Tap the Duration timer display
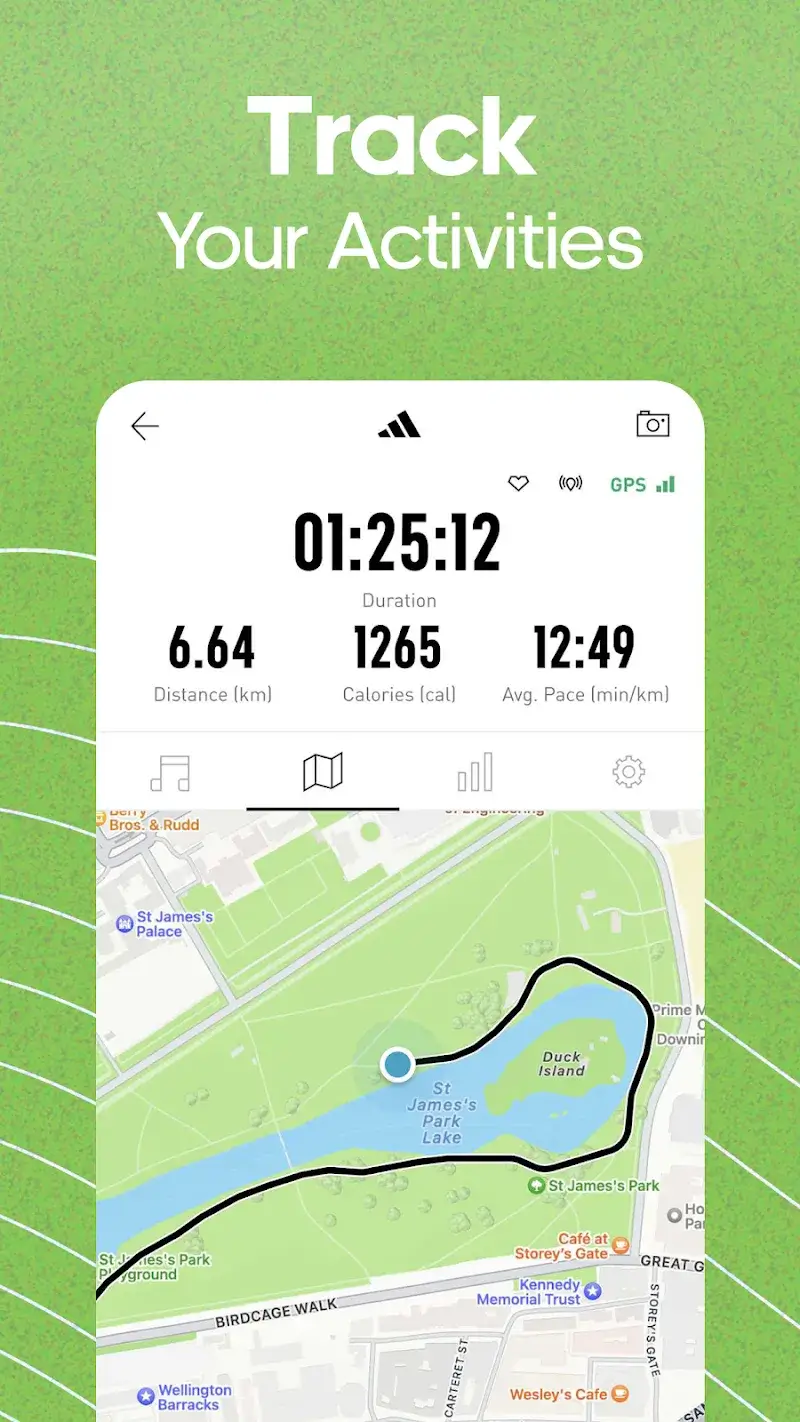The width and height of the screenshot is (800, 1422). pos(399,540)
